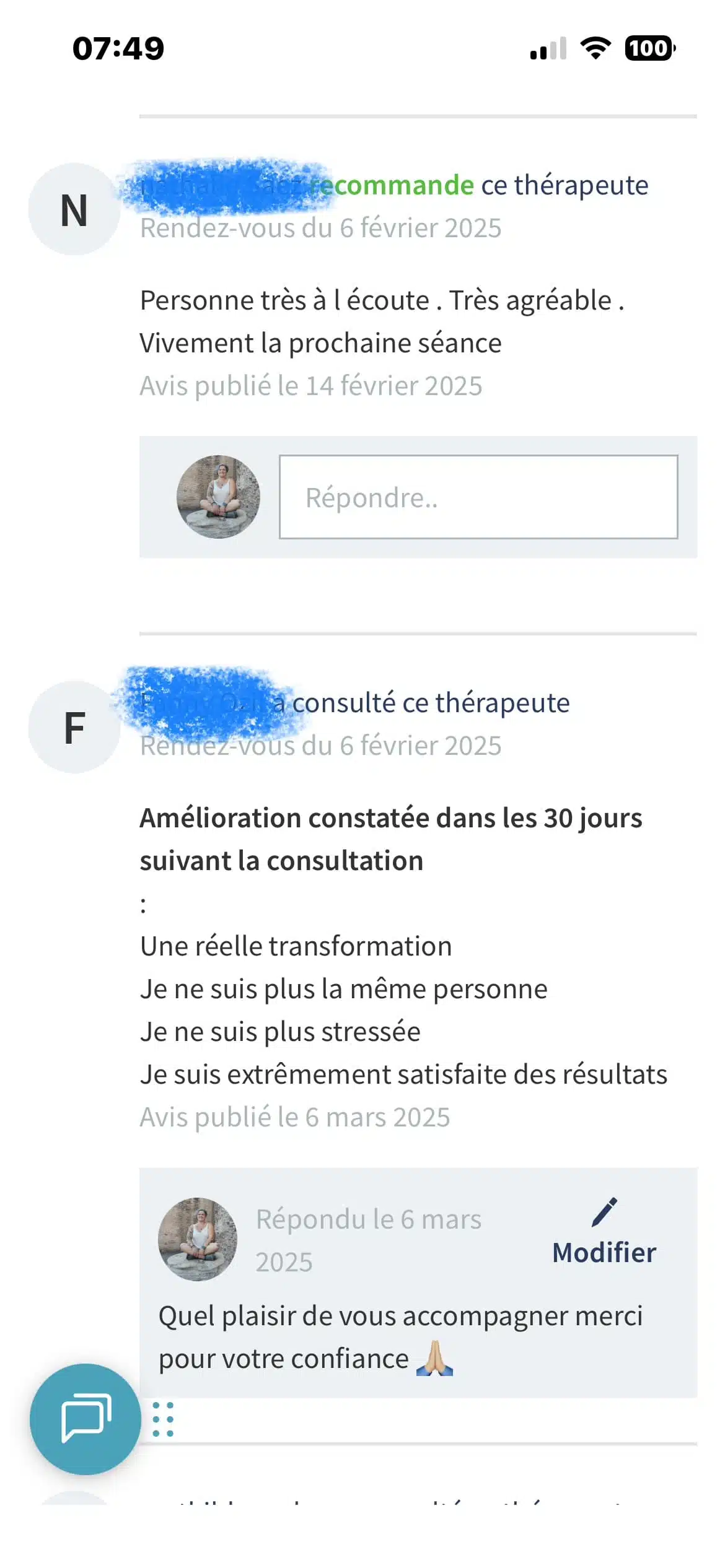The height and width of the screenshot is (1568, 725).
Task: Edit the reply with Modifier
Action: [604, 1233]
